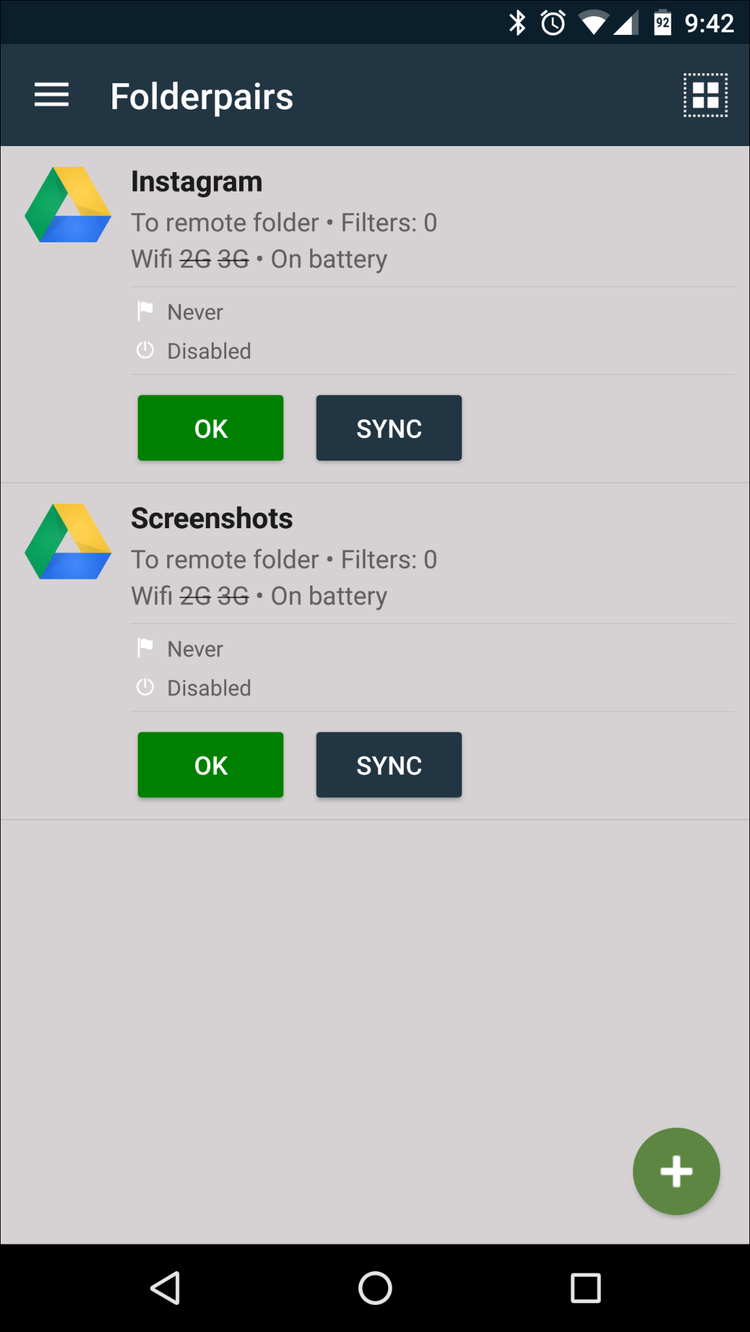Tap the Google Drive icon for Screenshots folderpair
Screen dimensions: 750x1332
67,541
